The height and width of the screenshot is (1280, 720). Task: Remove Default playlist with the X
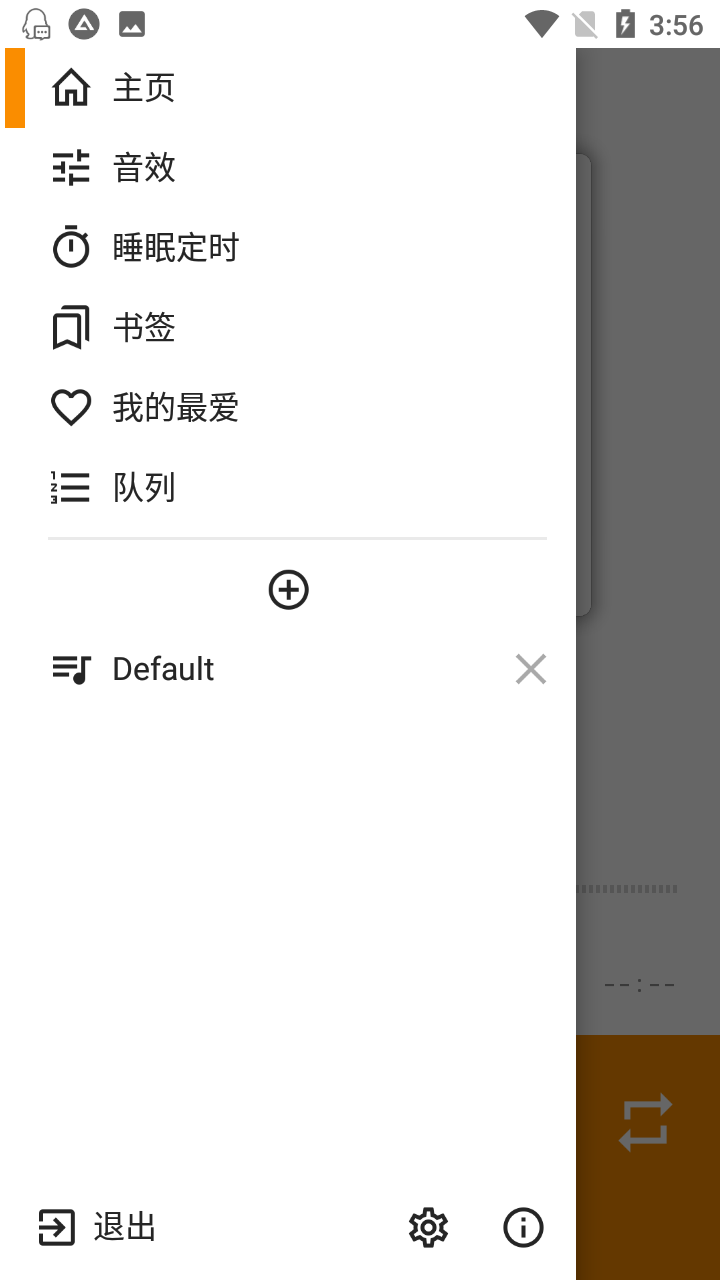pos(530,668)
